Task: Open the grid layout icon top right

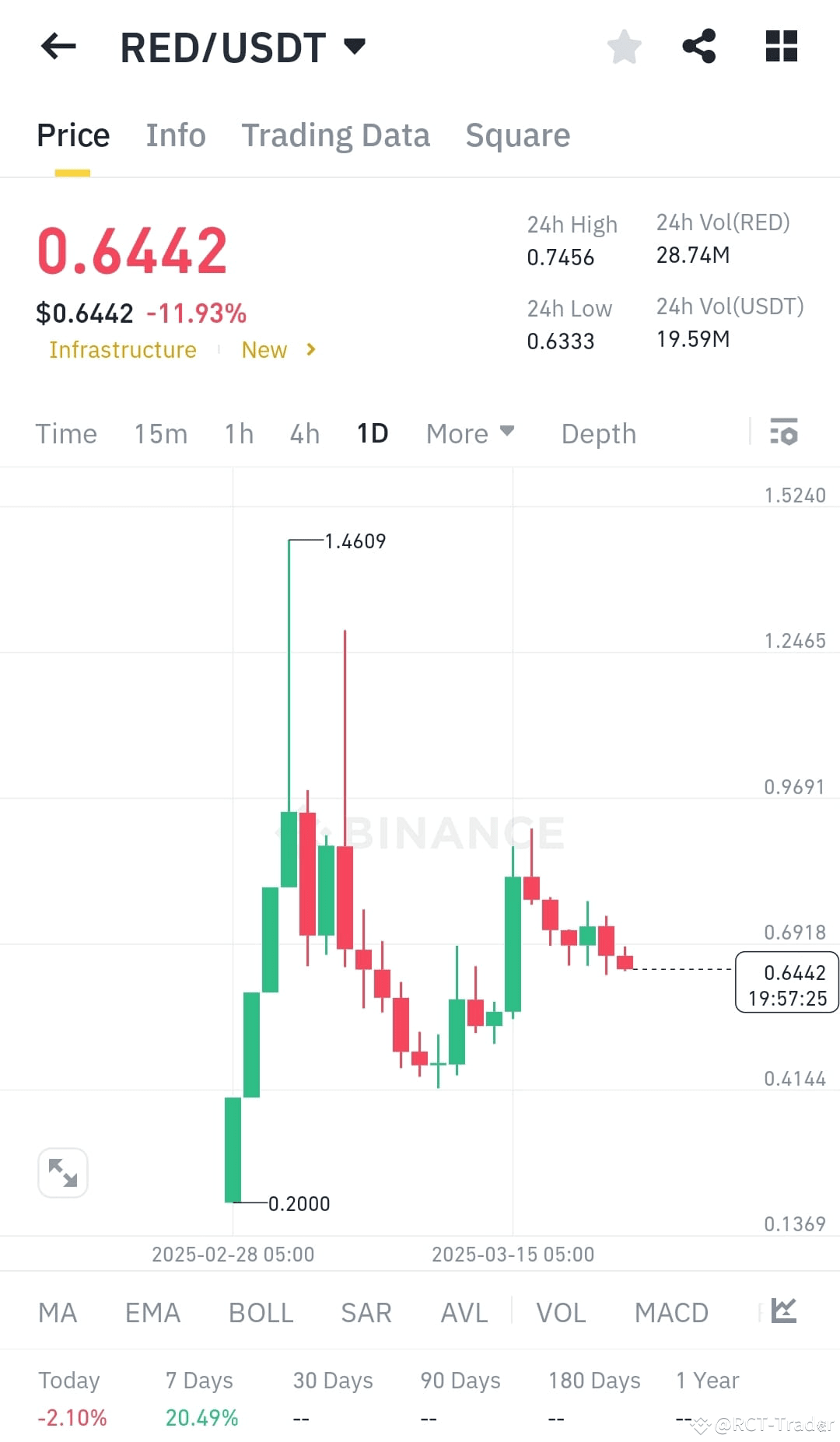Action: [781, 47]
